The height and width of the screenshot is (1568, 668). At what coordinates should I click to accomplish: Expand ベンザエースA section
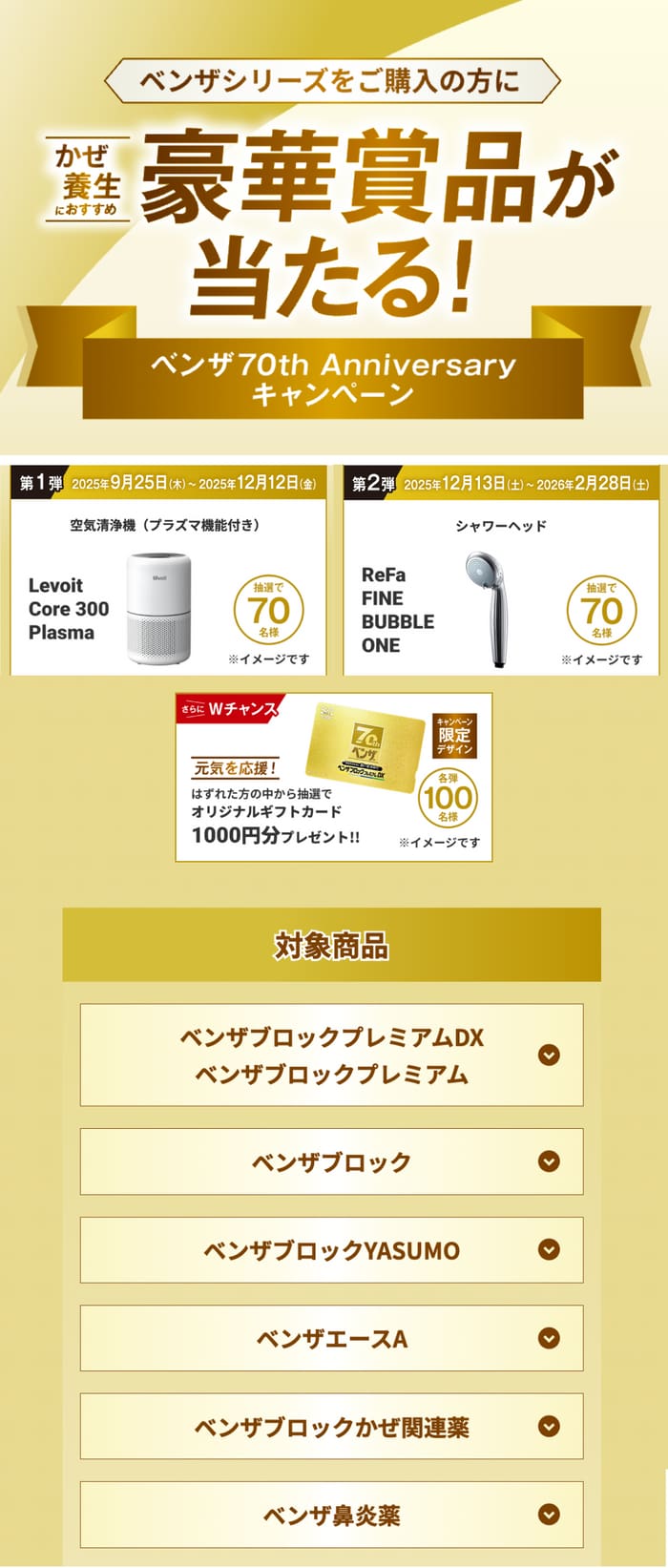click(331, 1338)
